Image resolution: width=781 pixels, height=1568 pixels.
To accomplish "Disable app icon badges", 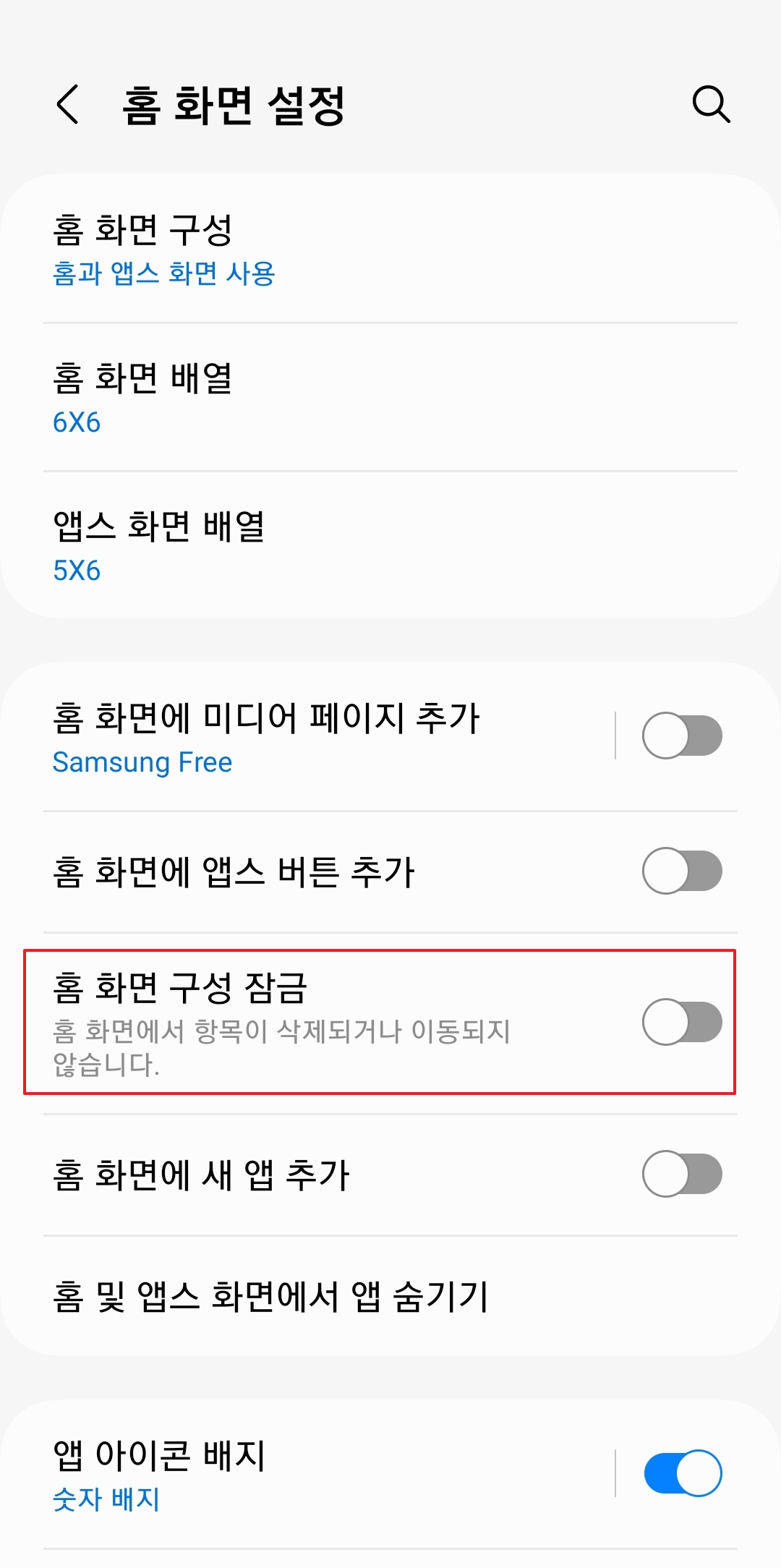I will point(680,1473).
